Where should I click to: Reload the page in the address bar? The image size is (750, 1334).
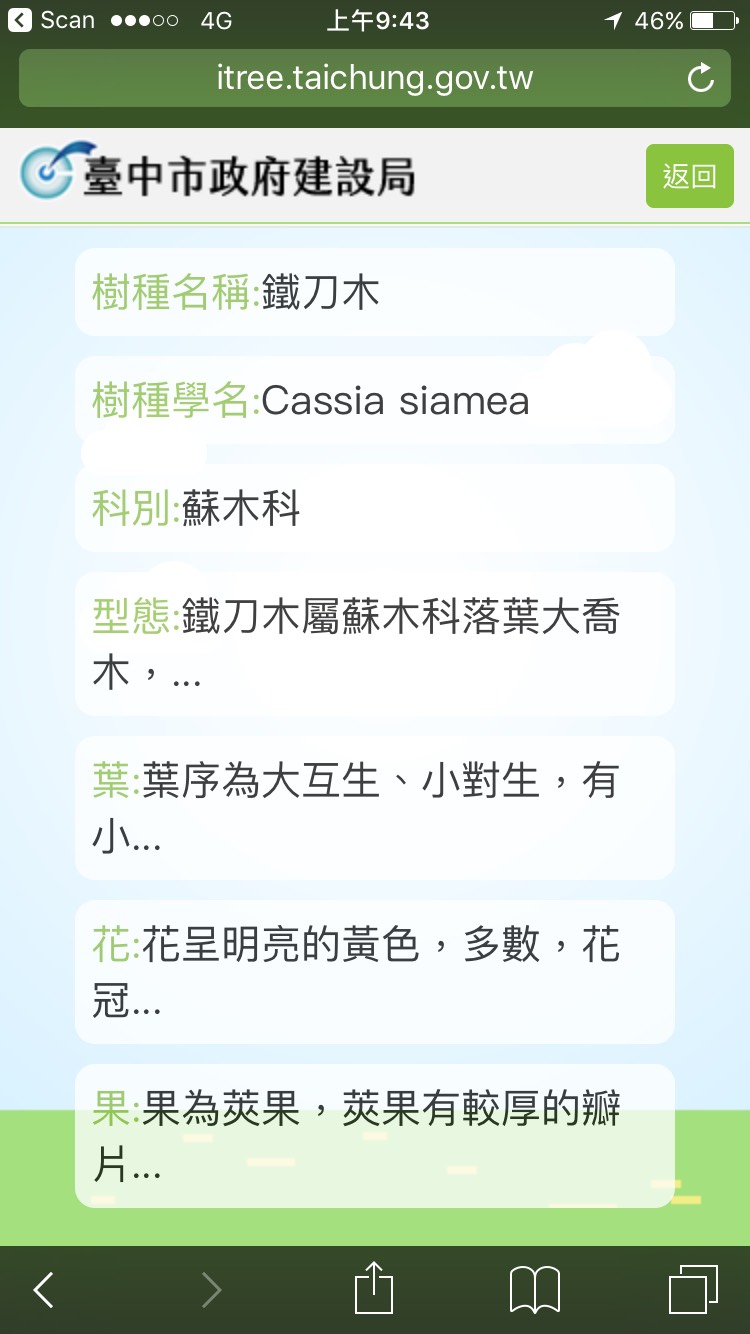pos(701,78)
